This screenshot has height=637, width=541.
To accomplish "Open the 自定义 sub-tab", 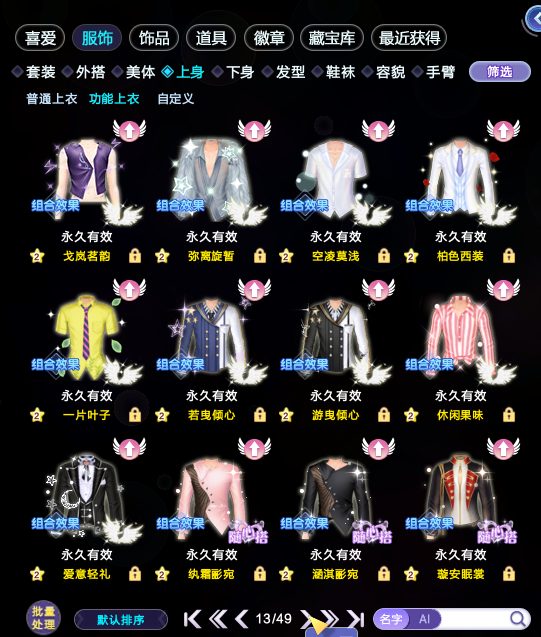I will click(x=175, y=99).
